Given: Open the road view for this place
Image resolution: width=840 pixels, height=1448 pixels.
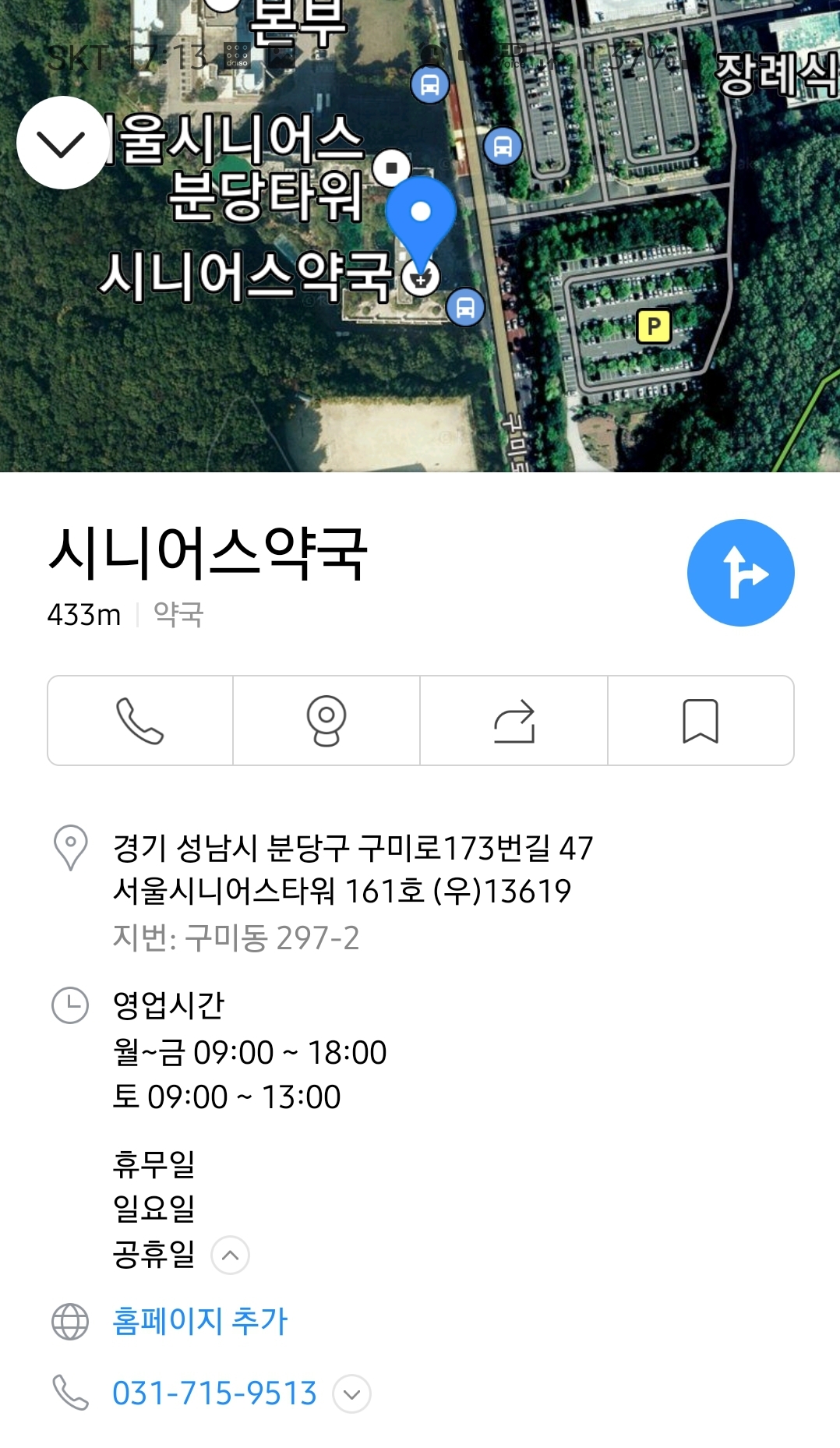Looking at the screenshot, I should (x=326, y=721).
